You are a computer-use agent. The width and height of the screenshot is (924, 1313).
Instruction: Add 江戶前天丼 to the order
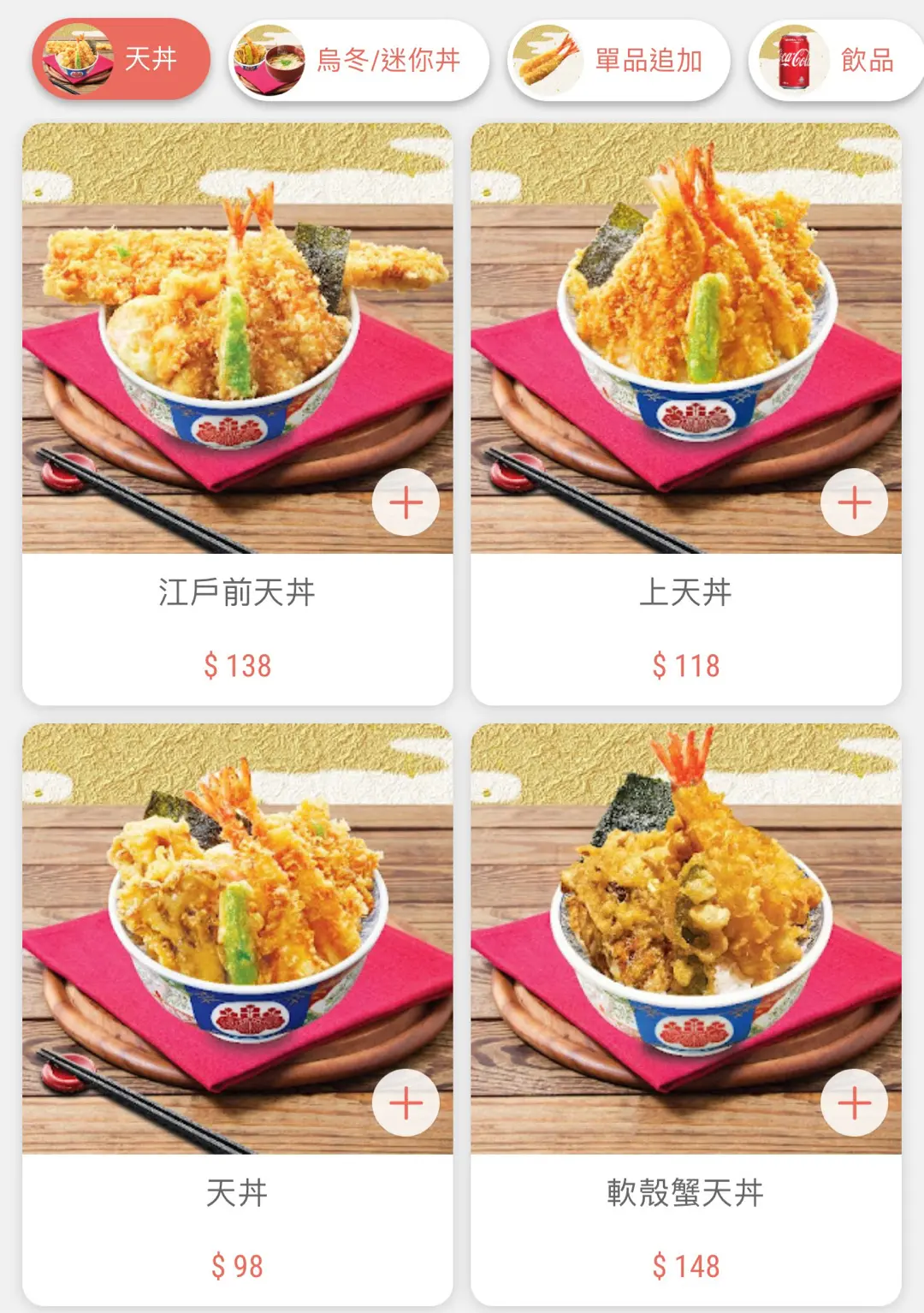pyautogui.click(x=406, y=502)
